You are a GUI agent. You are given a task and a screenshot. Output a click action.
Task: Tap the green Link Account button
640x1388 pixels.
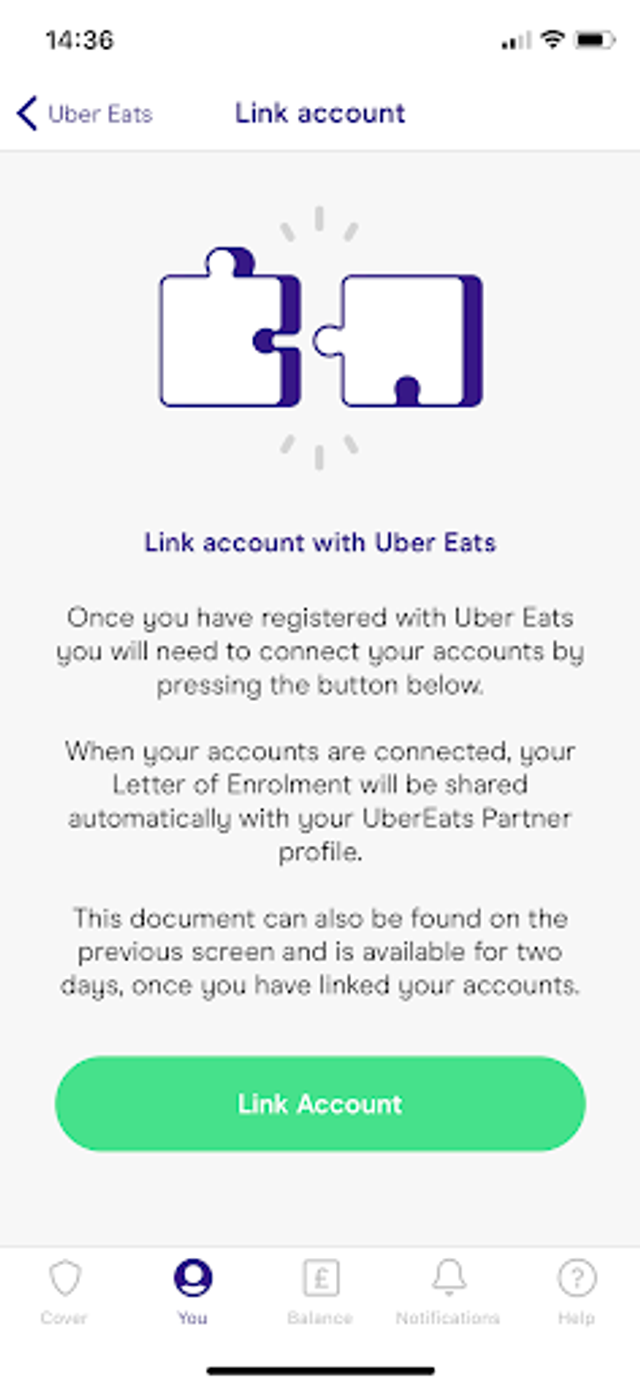[x=320, y=1103]
